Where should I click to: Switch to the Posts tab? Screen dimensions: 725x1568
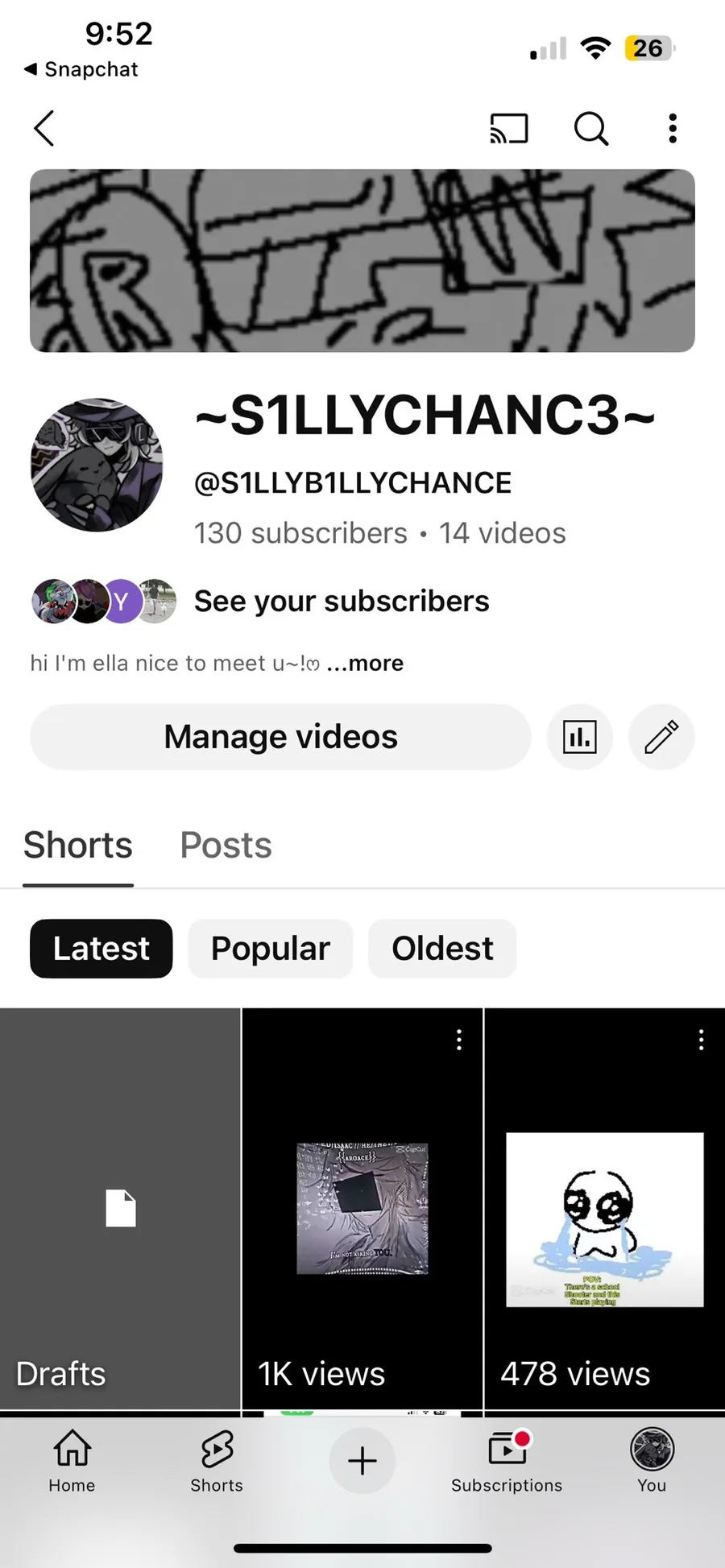(x=226, y=846)
